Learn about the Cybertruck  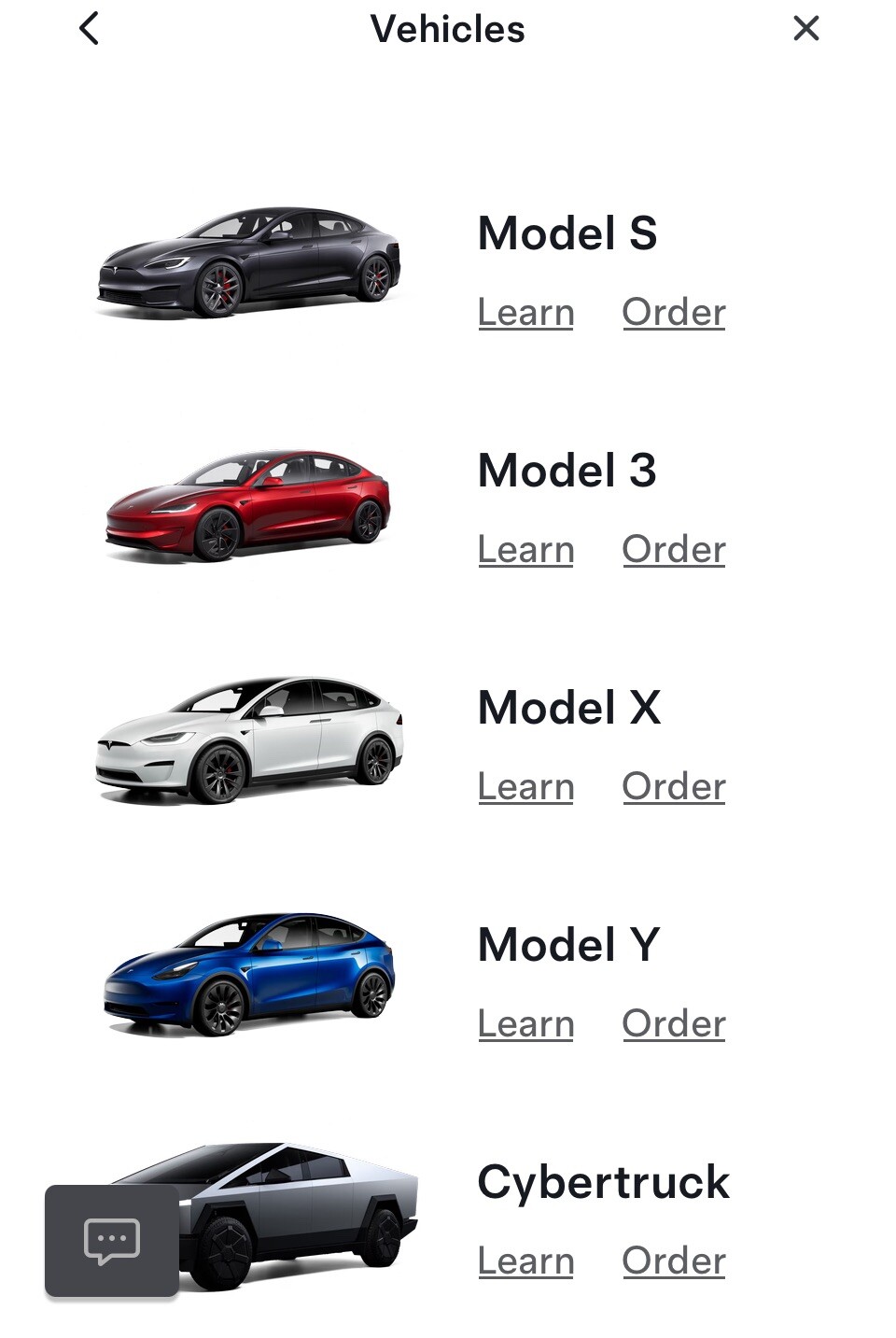(525, 1261)
